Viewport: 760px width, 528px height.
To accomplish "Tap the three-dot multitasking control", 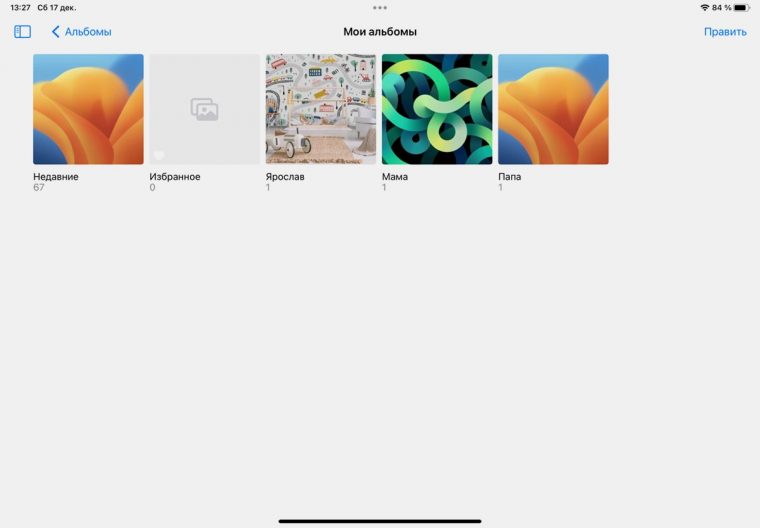I will (380, 7).
